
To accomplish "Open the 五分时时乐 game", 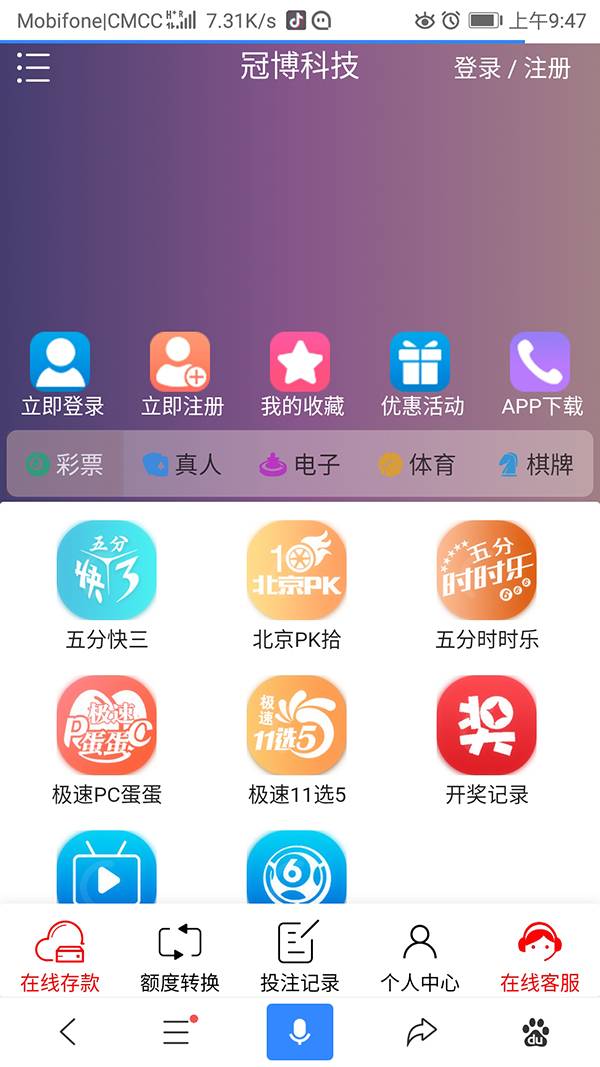I will (487, 584).
